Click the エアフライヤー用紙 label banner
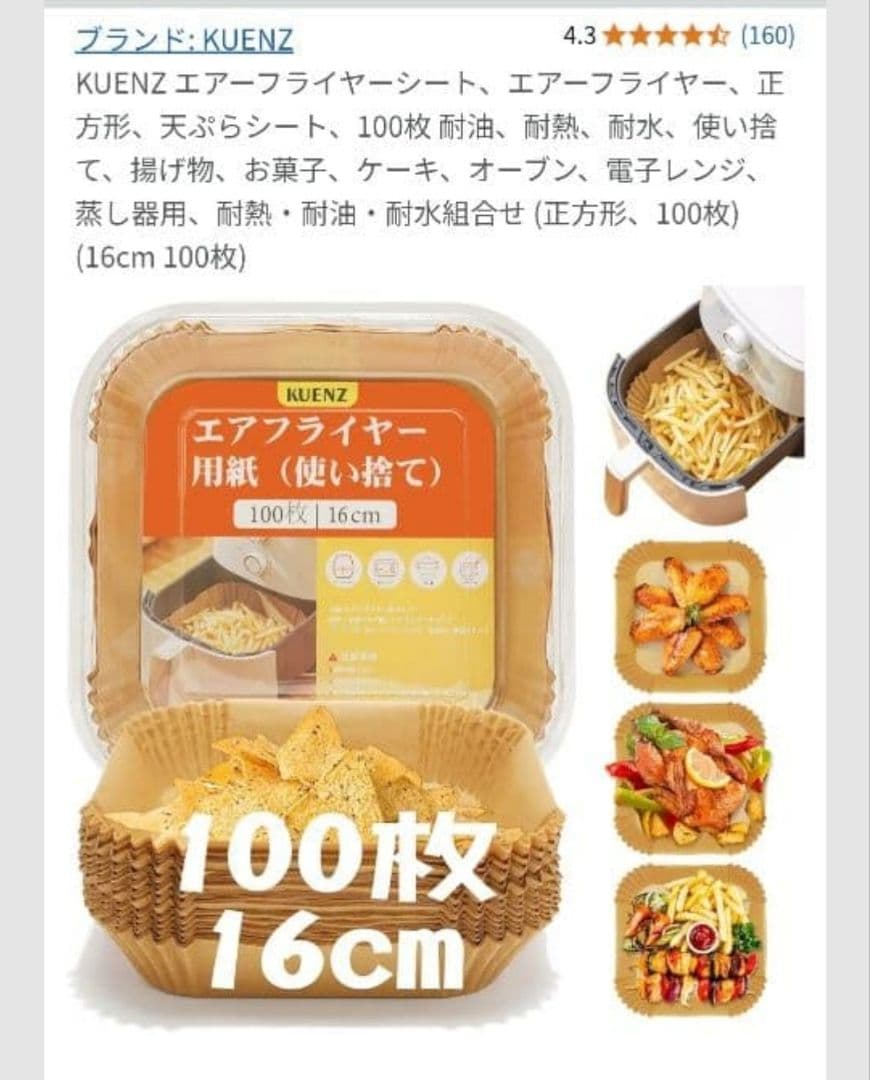 tap(320, 450)
